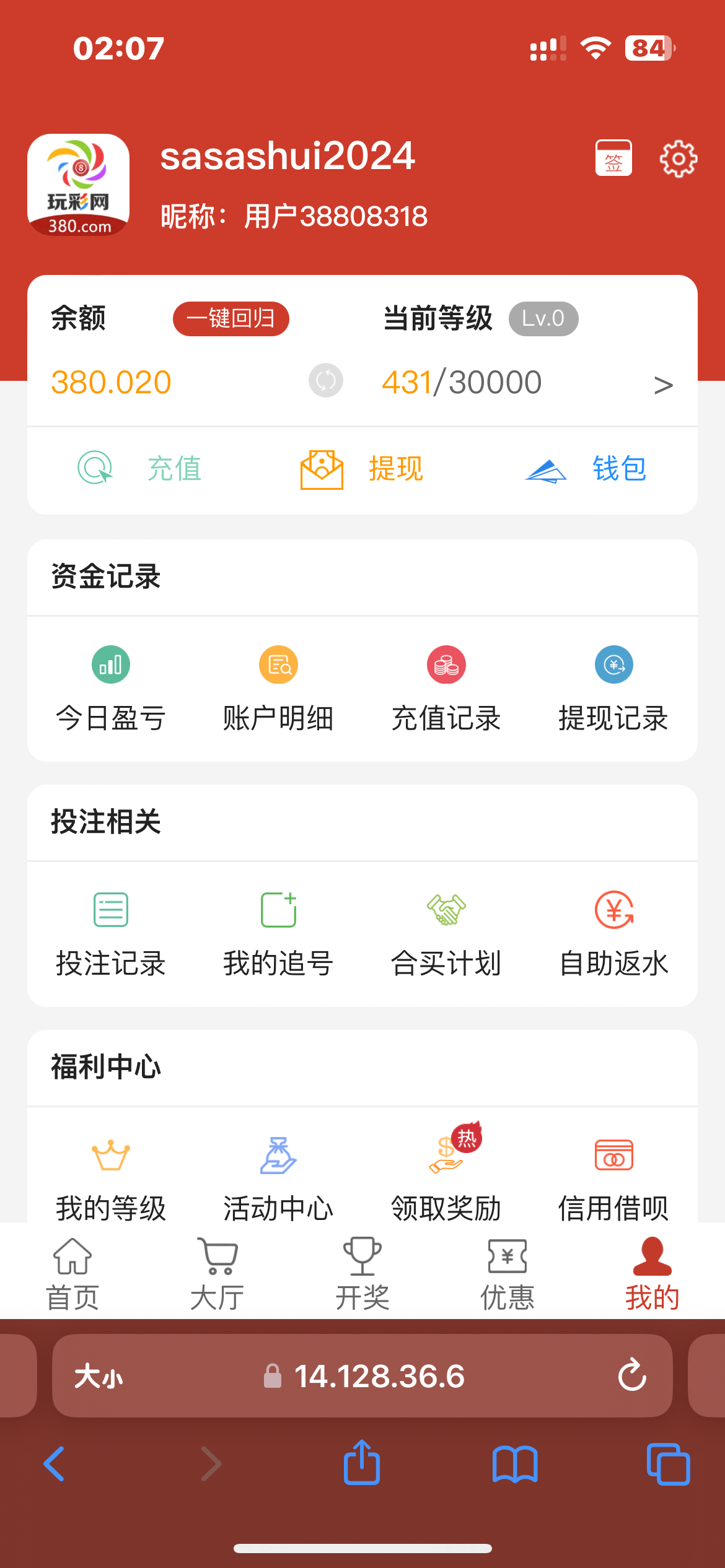Switch to the 开奖 tab

tap(362, 1274)
